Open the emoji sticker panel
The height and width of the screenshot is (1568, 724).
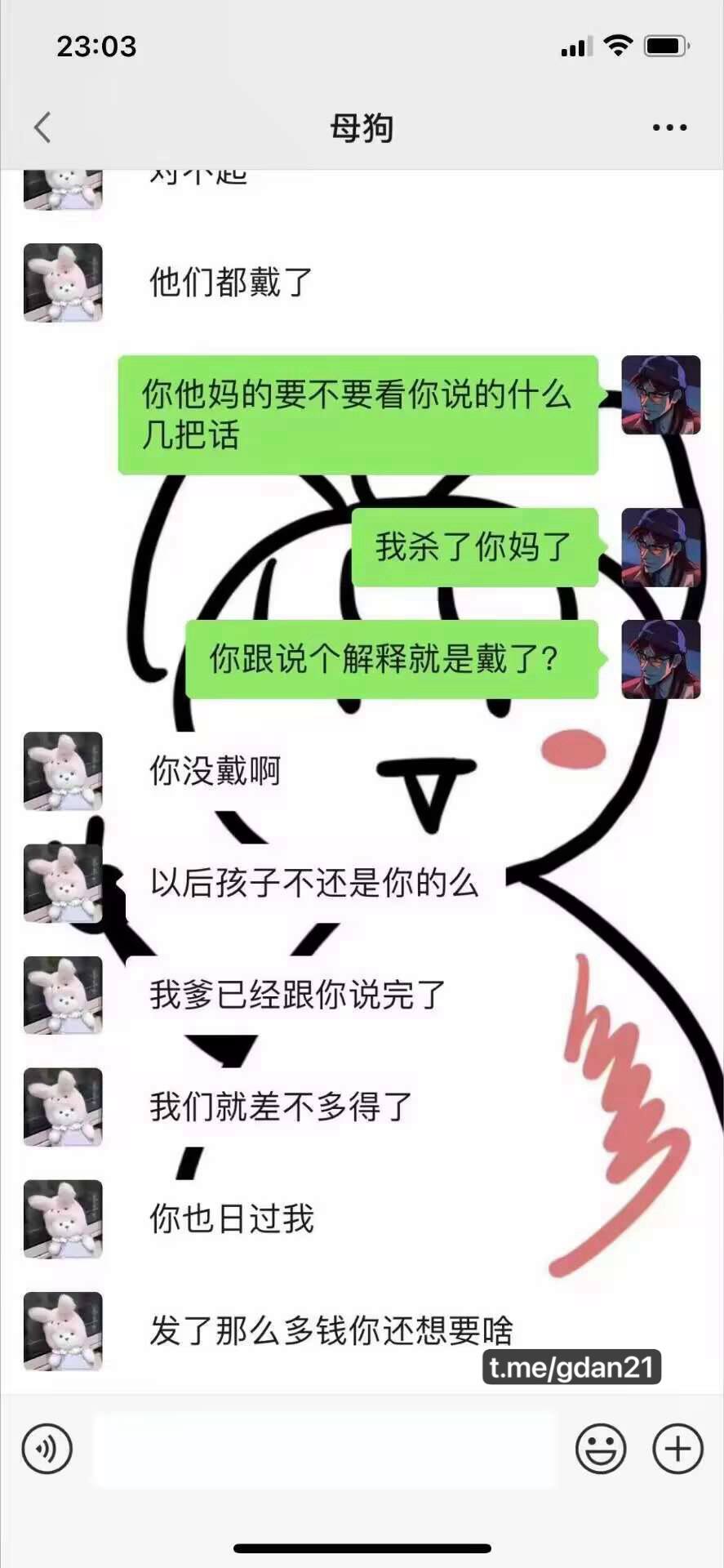(x=601, y=1449)
